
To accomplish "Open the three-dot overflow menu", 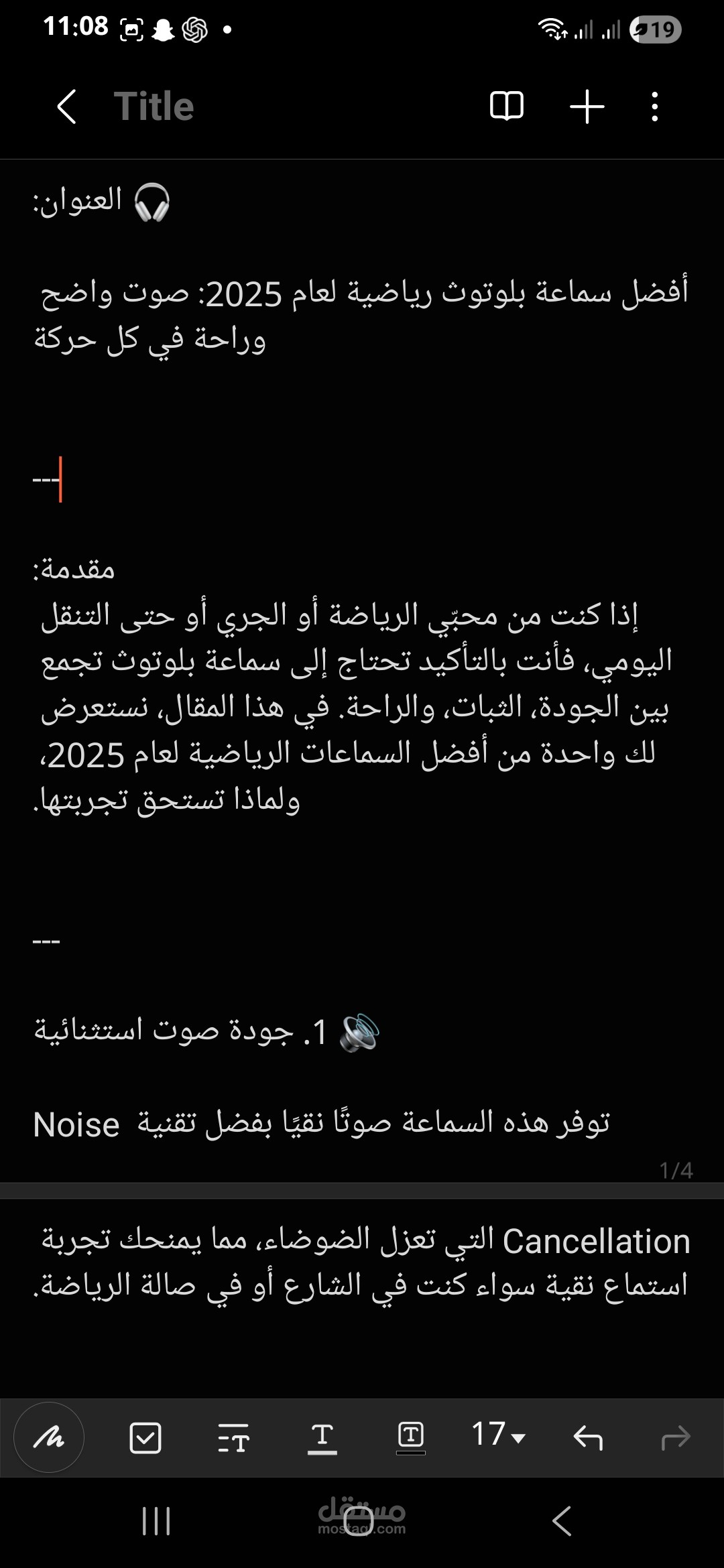I will click(x=655, y=107).
